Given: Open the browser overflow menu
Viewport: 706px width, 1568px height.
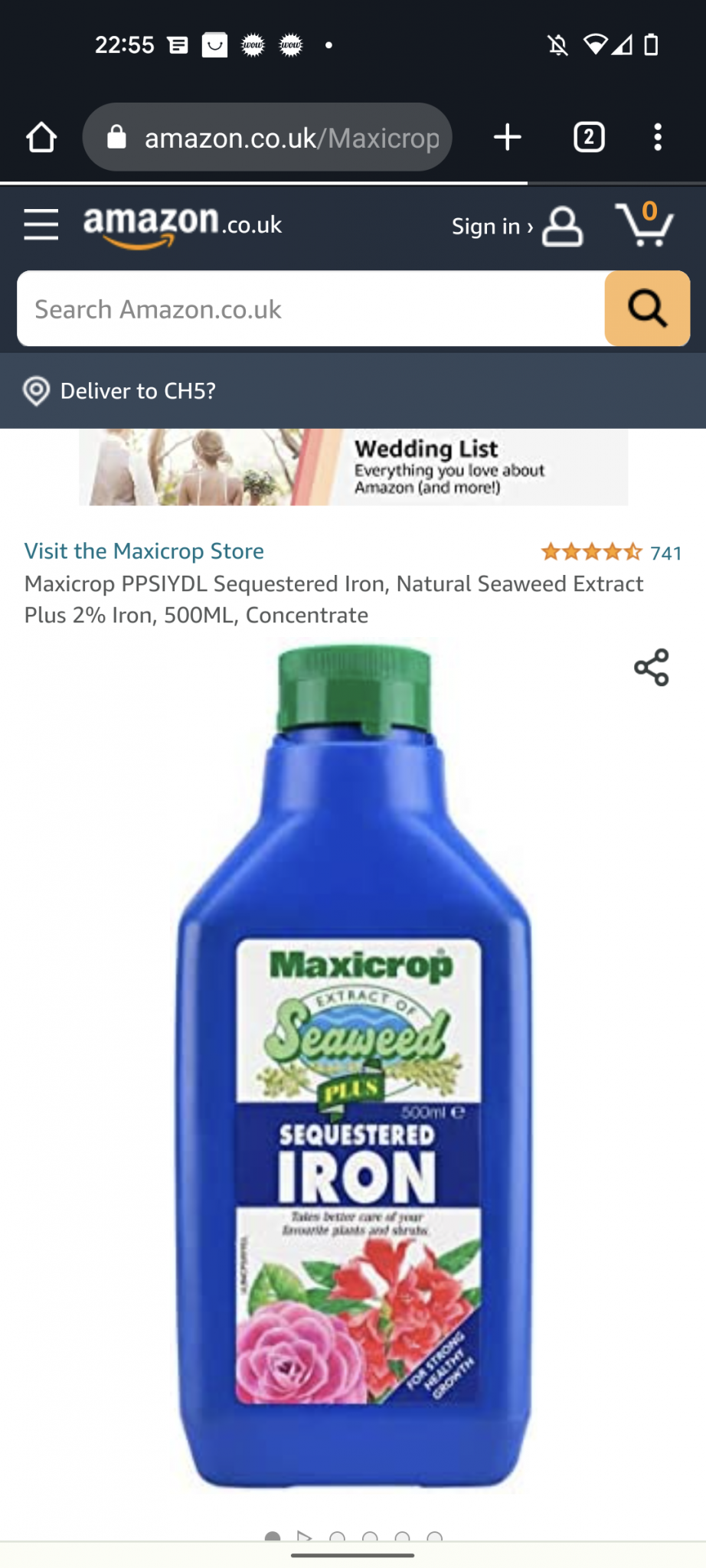Looking at the screenshot, I should 657,138.
